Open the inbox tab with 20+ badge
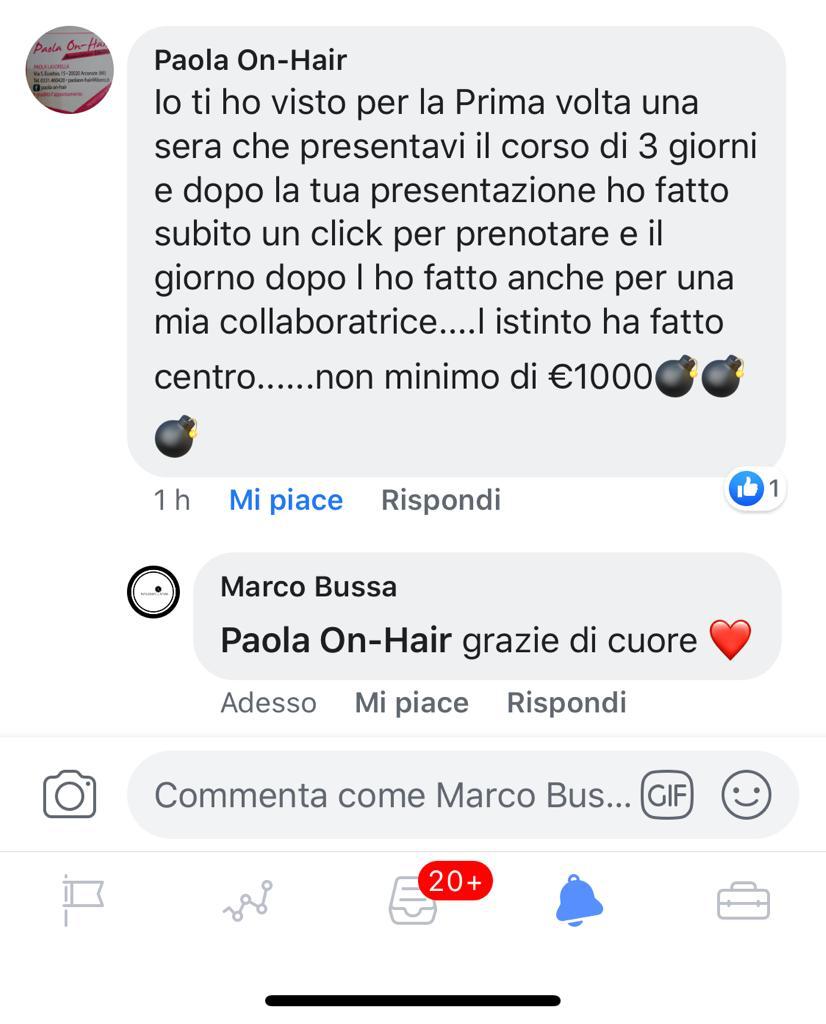Screen dimensions: 826x1024 (x=414, y=900)
